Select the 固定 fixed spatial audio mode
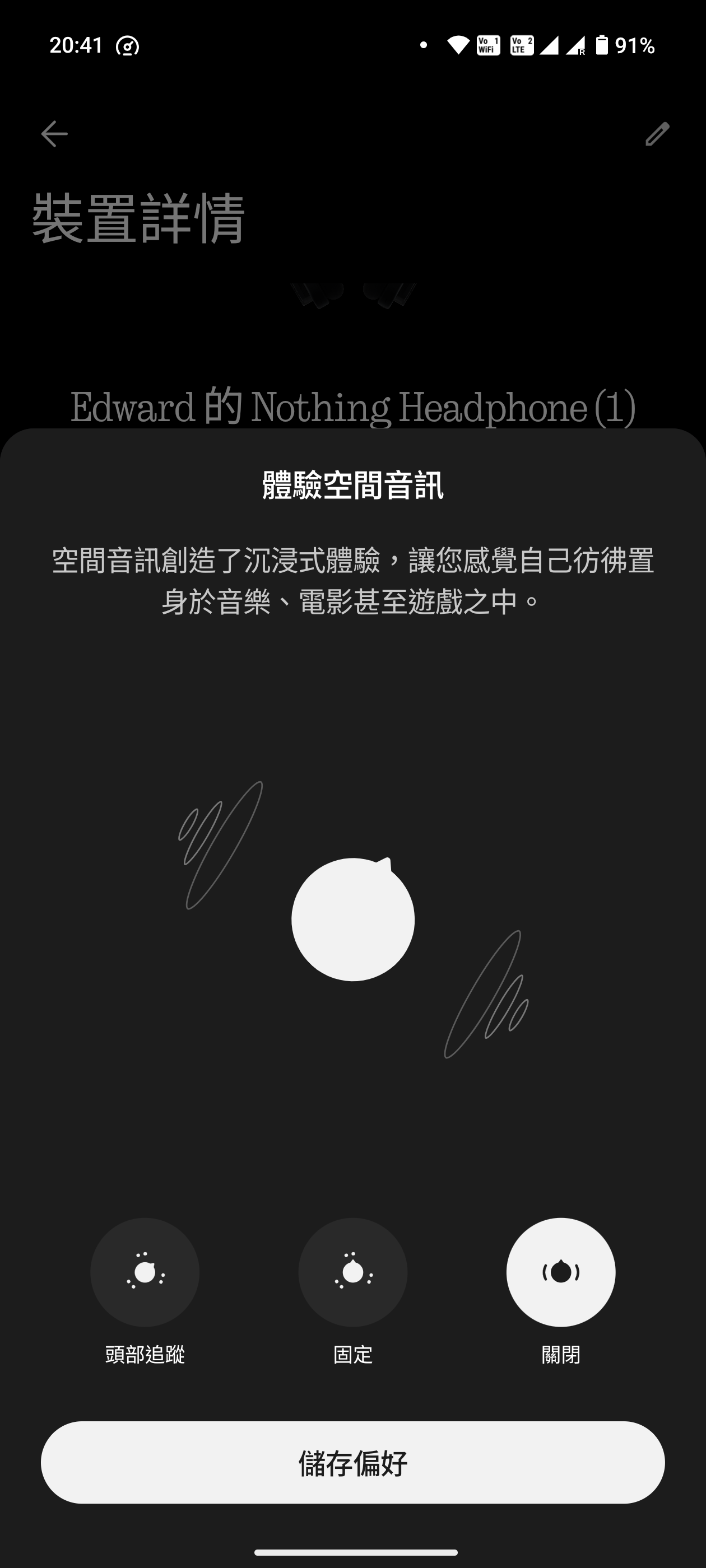This screenshot has width=706, height=1568. point(352,1272)
